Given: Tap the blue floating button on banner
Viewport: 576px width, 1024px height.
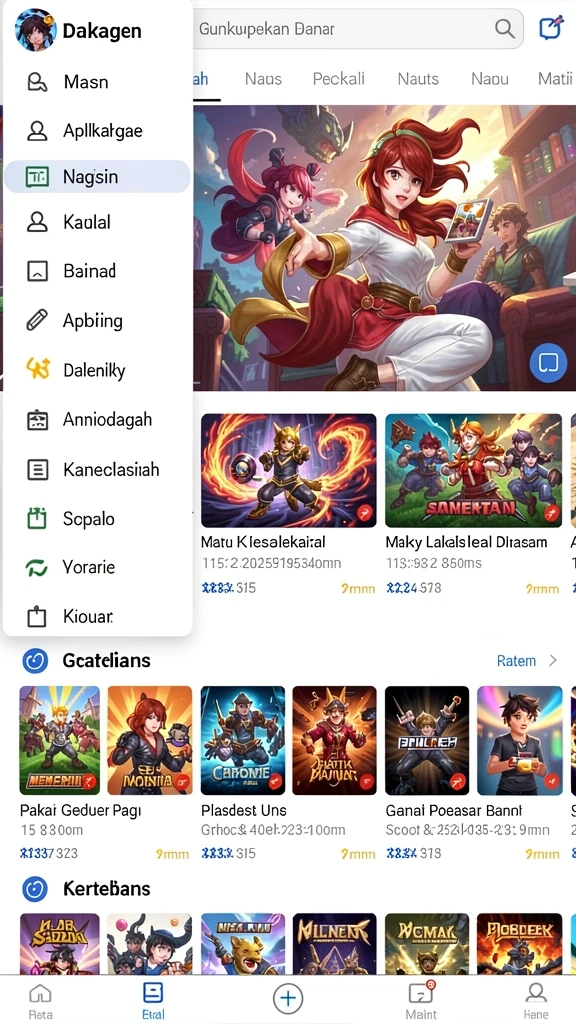Looking at the screenshot, I should pyautogui.click(x=548, y=361).
